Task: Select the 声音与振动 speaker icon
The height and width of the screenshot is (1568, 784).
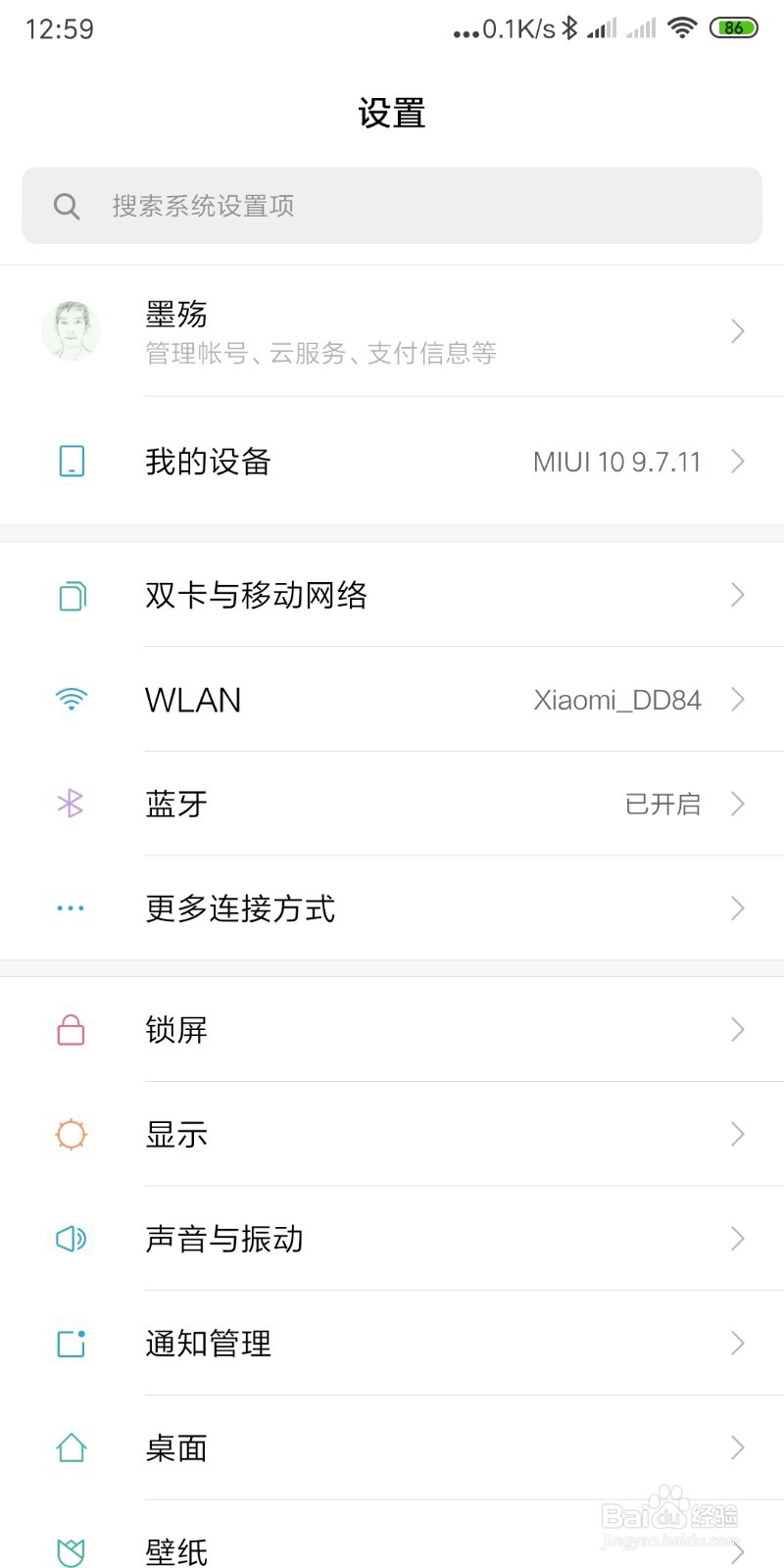Action: (70, 1239)
